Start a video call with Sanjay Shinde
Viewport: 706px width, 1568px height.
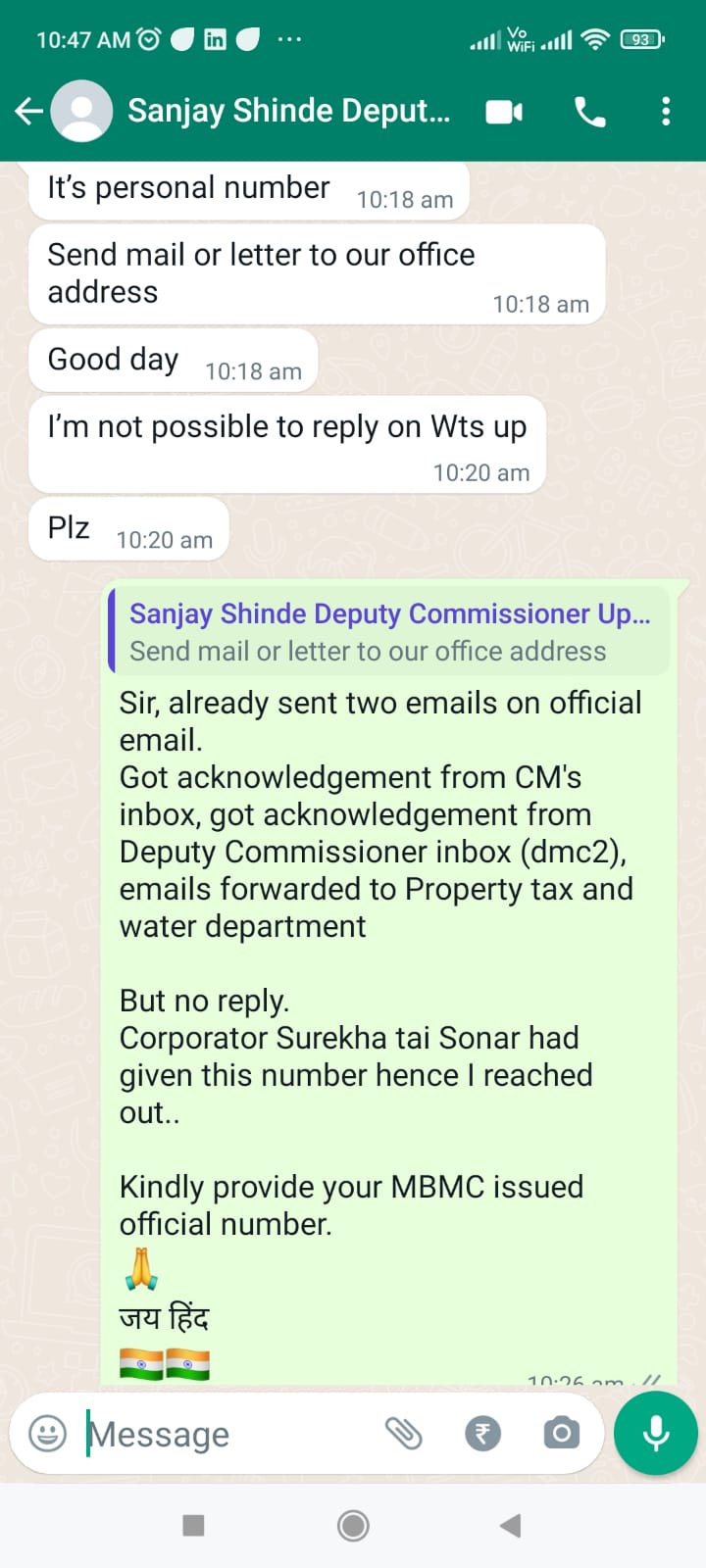[504, 112]
